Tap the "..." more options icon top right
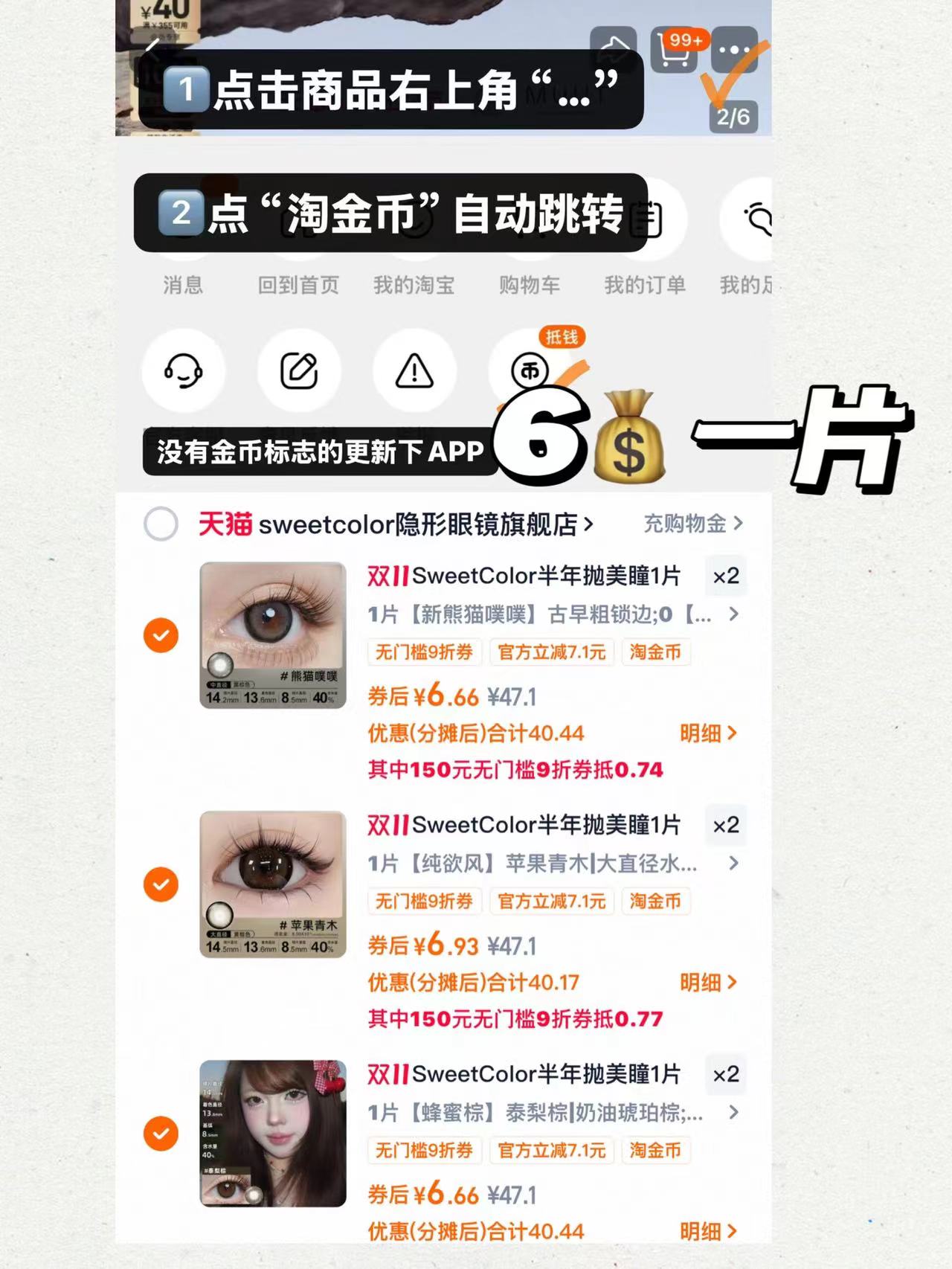The width and height of the screenshot is (952, 1269). (735, 49)
